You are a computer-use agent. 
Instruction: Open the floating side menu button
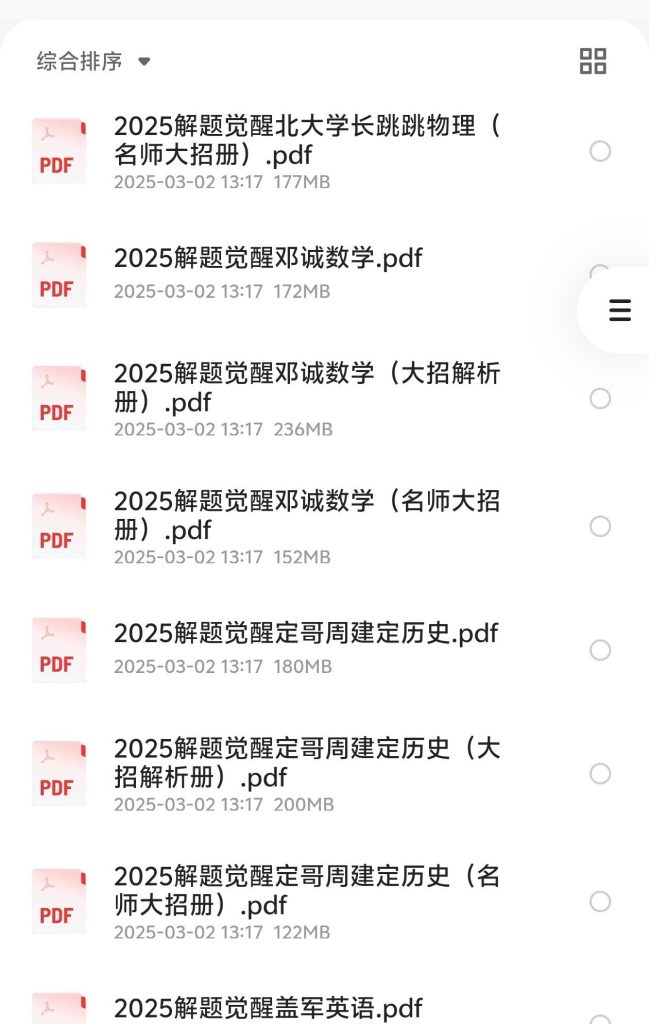pyautogui.click(x=620, y=310)
